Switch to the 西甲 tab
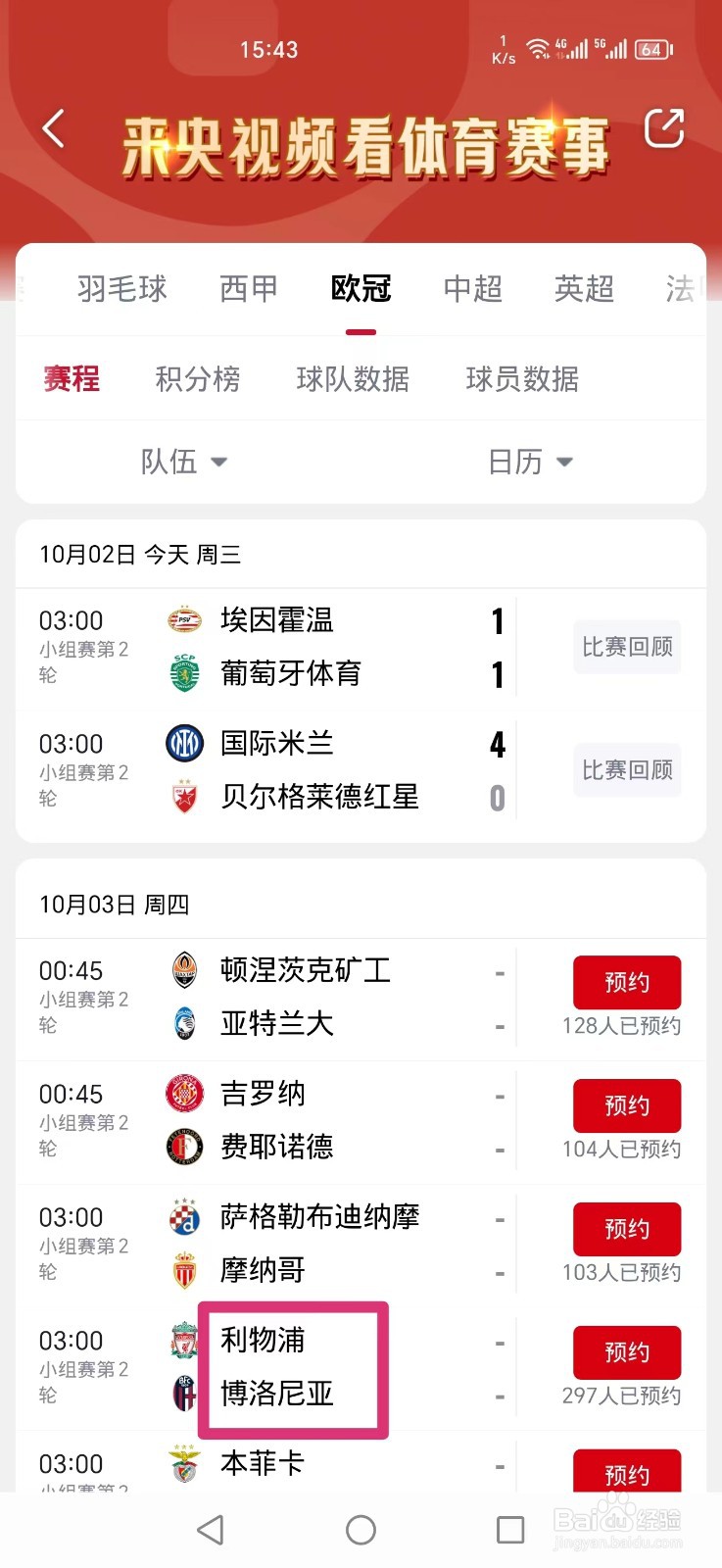The width and height of the screenshot is (722, 1568). (249, 289)
